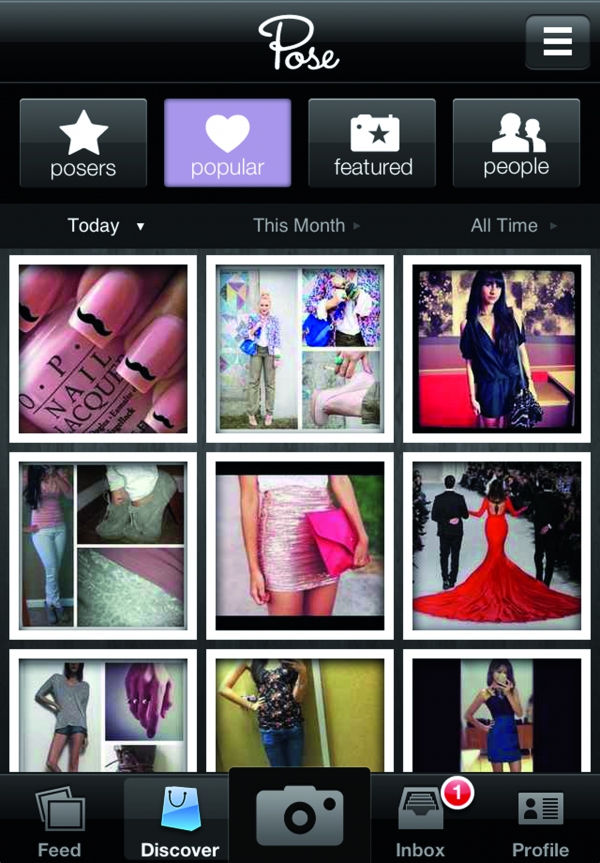Viewport: 600px width, 863px height.
Task: Filter by Today
Action: click(x=105, y=226)
